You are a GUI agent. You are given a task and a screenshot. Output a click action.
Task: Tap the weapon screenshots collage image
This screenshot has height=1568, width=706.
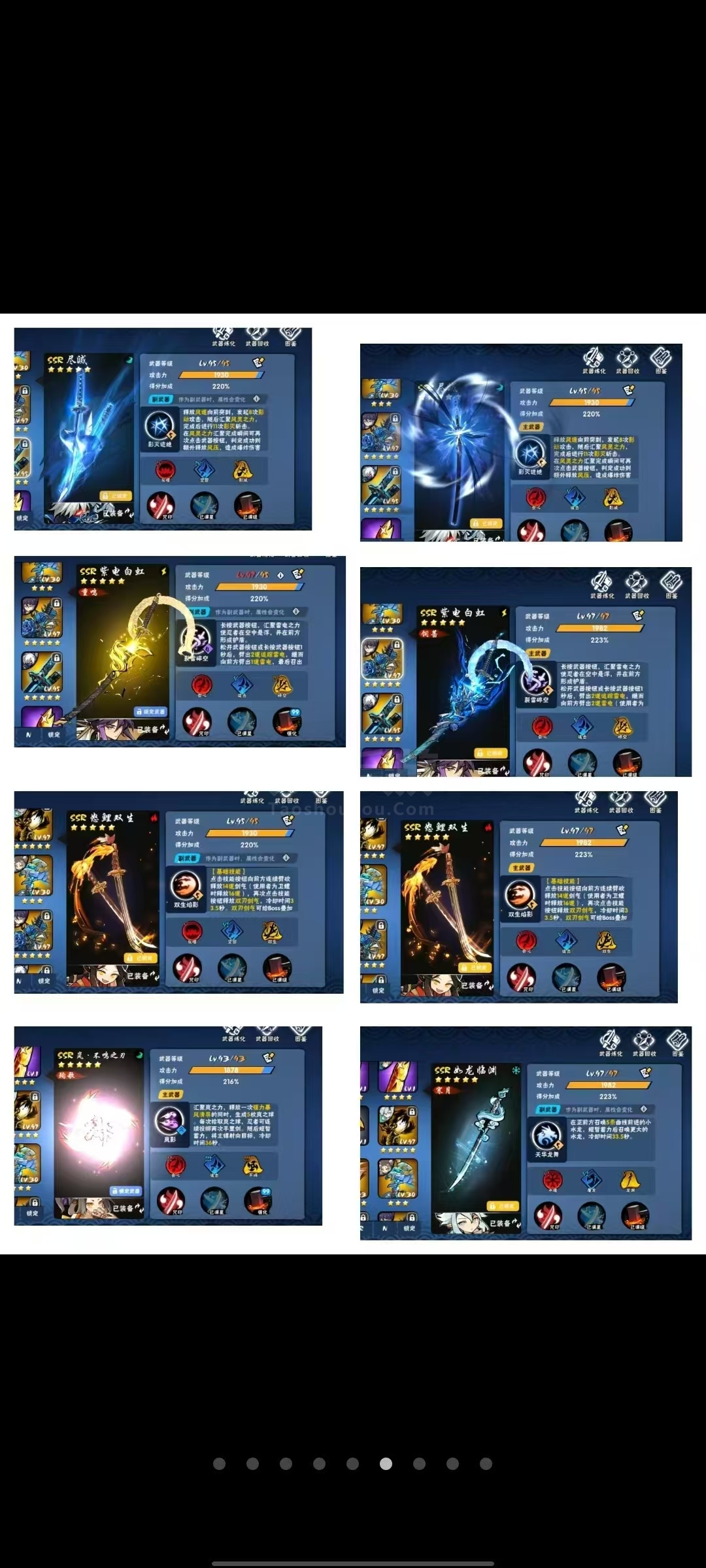pyautogui.click(x=353, y=784)
